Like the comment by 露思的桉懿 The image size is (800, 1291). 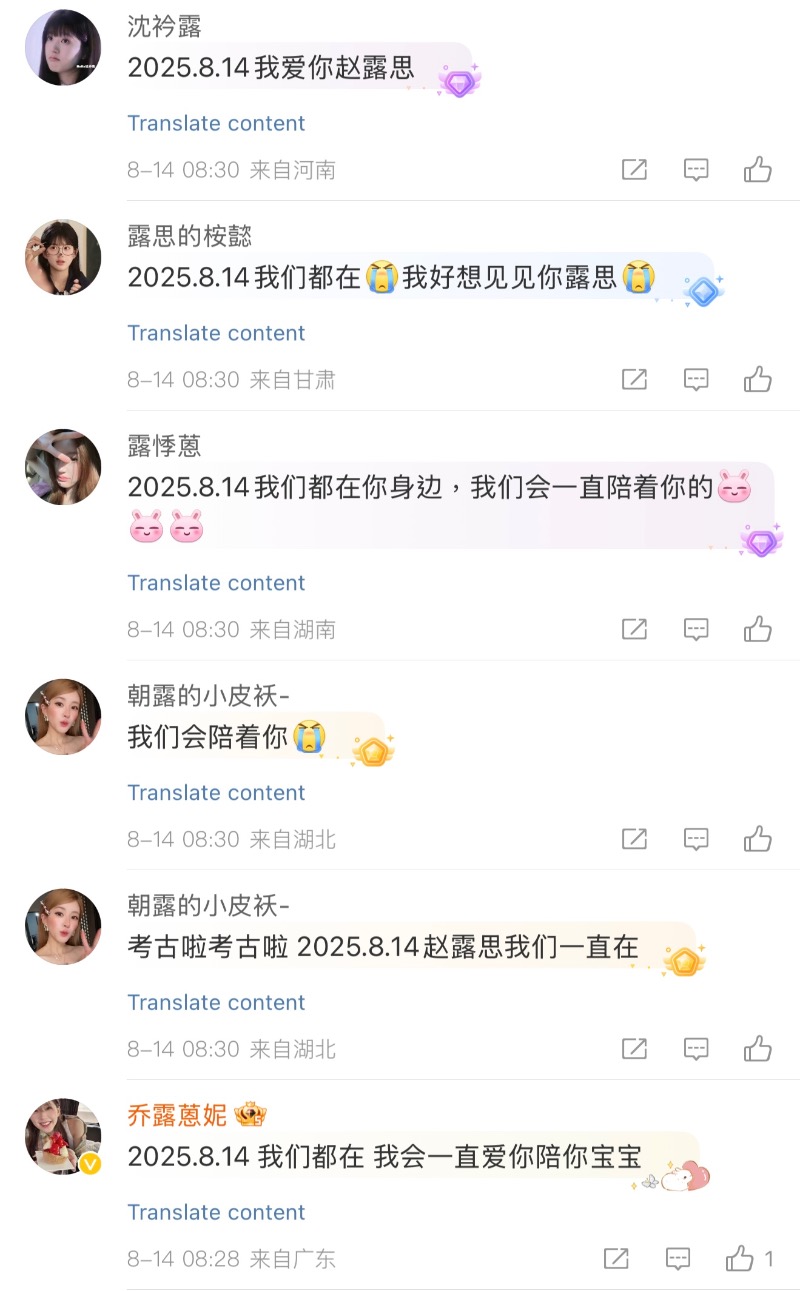pos(758,380)
